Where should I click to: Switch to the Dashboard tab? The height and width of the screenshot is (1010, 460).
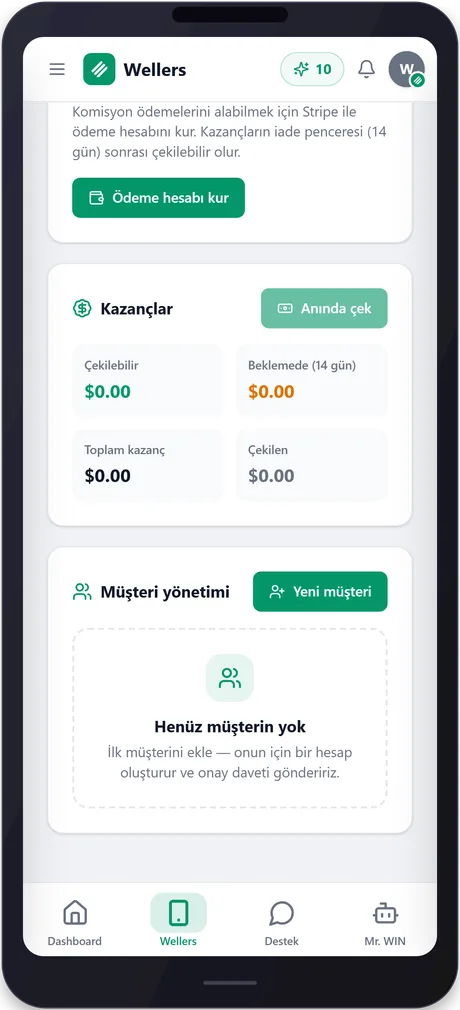[75, 922]
